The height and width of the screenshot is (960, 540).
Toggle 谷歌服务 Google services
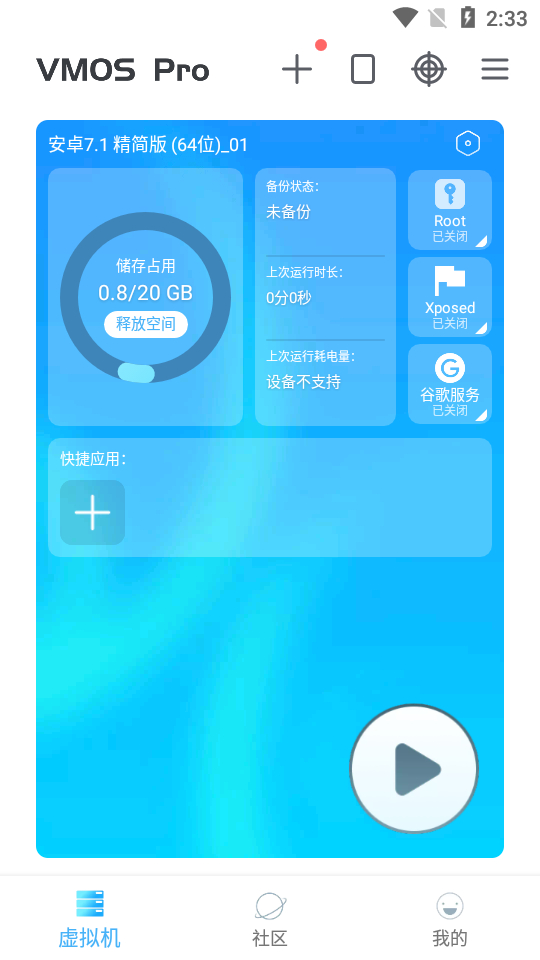coord(450,384)
